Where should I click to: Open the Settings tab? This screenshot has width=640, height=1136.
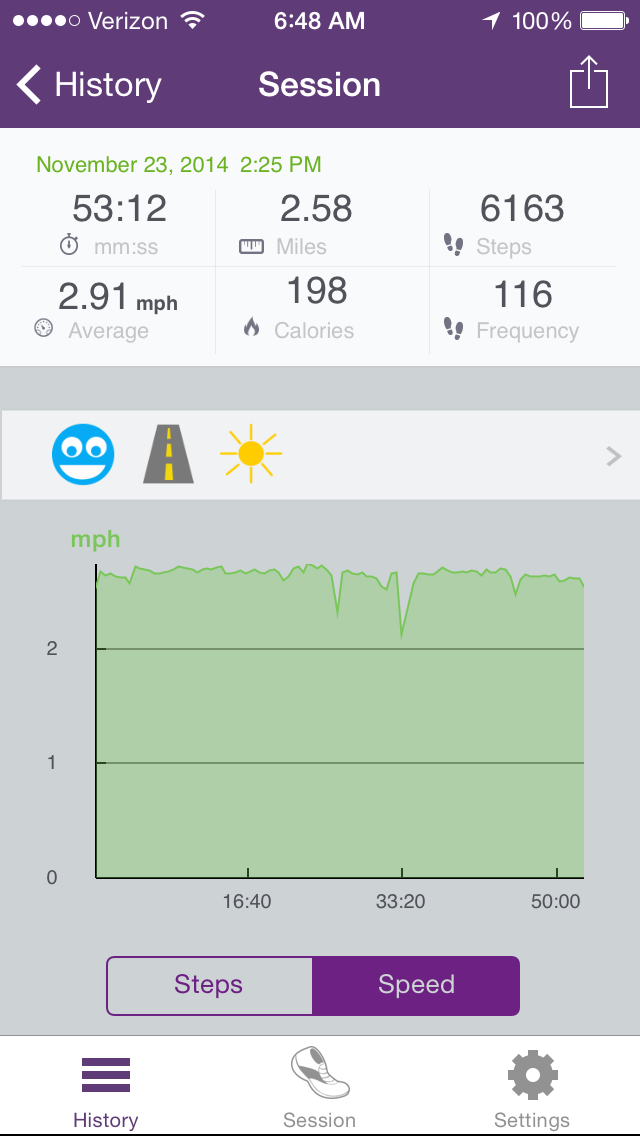(x=532, y=1088)
